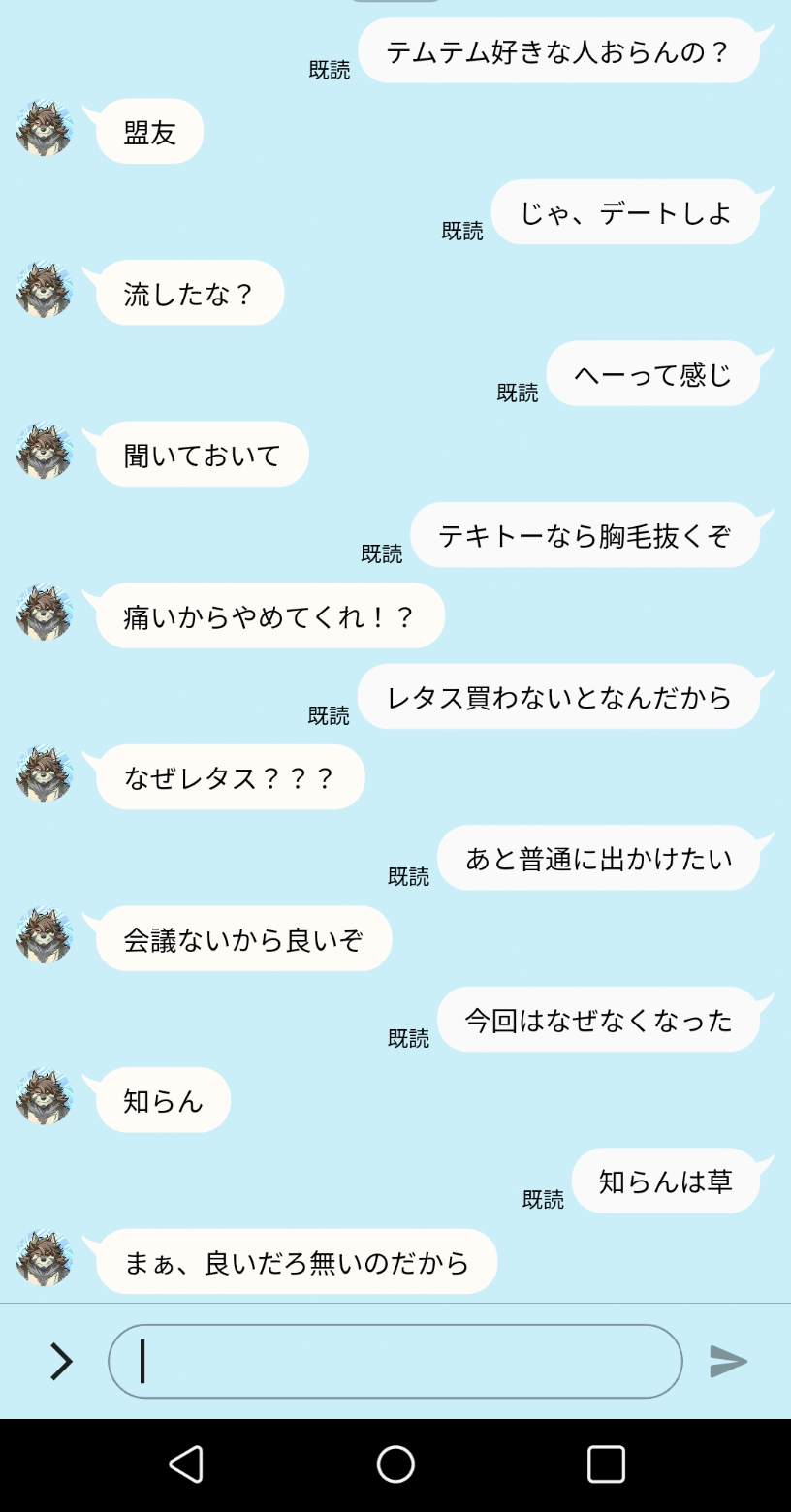Go back with the system back button
The image size is (791, 1512).
(x=186, y=1464)
